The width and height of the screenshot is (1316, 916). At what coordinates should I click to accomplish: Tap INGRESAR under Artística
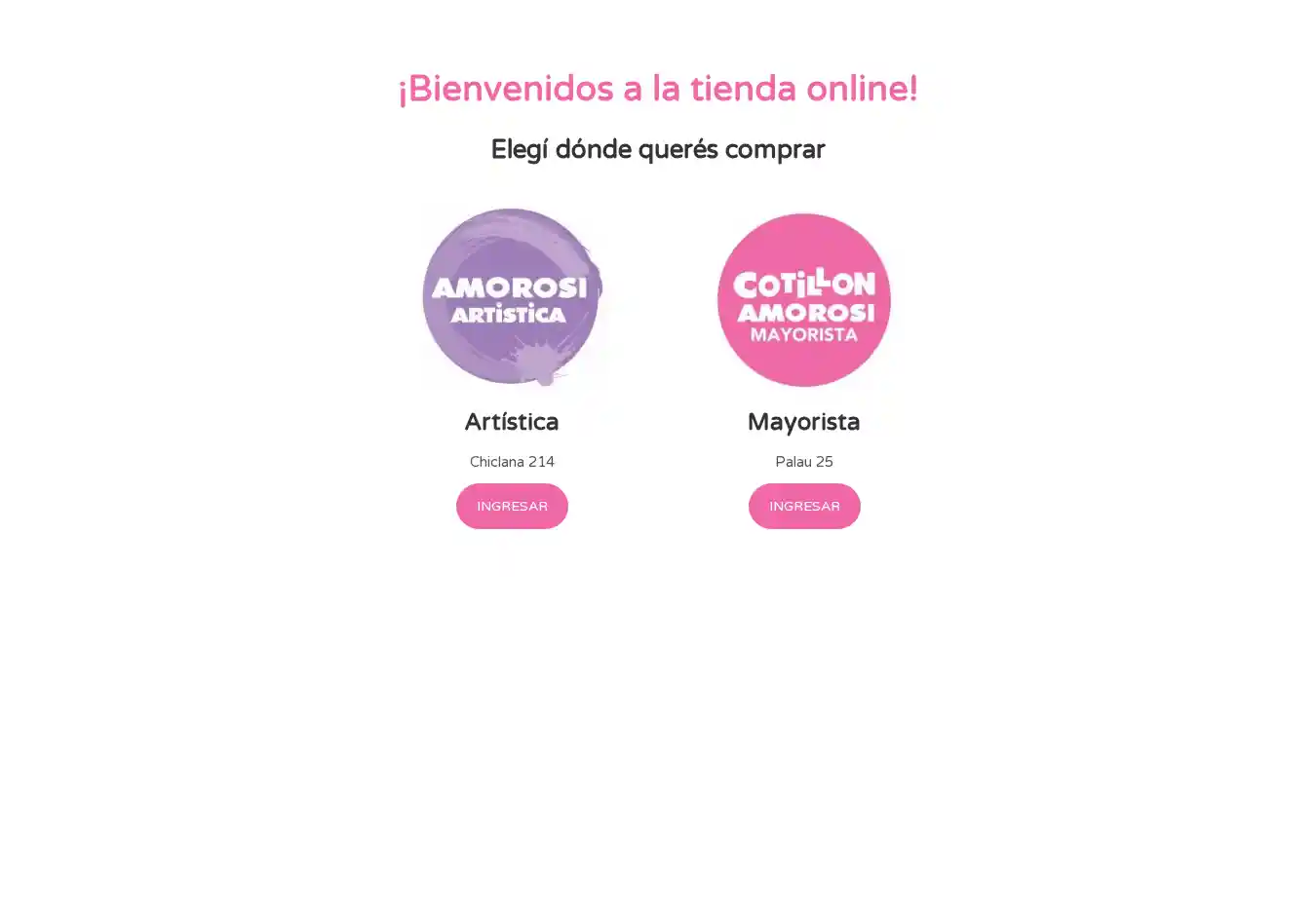coord(512,506)
